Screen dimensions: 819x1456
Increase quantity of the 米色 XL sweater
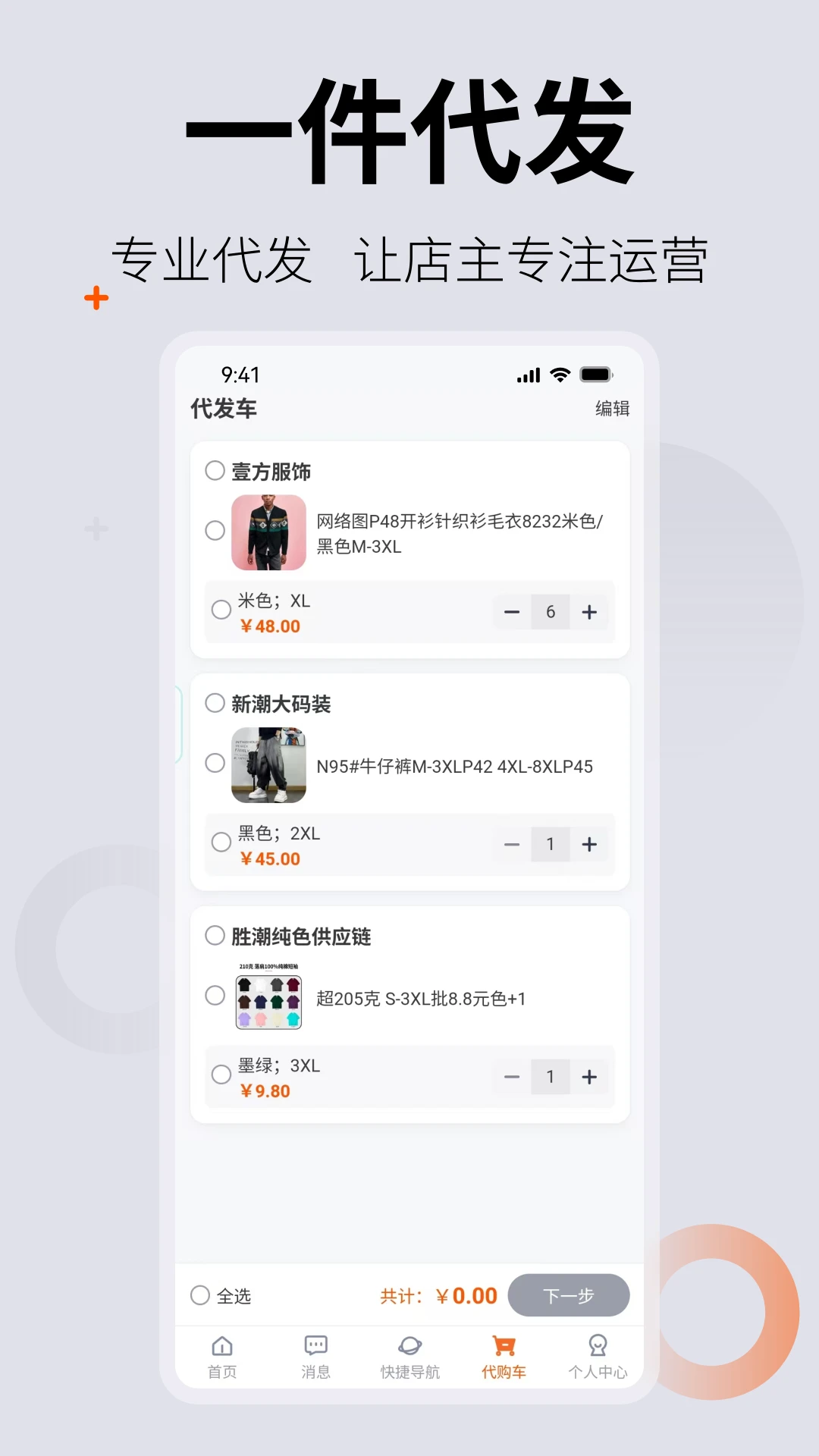[589, 612]
